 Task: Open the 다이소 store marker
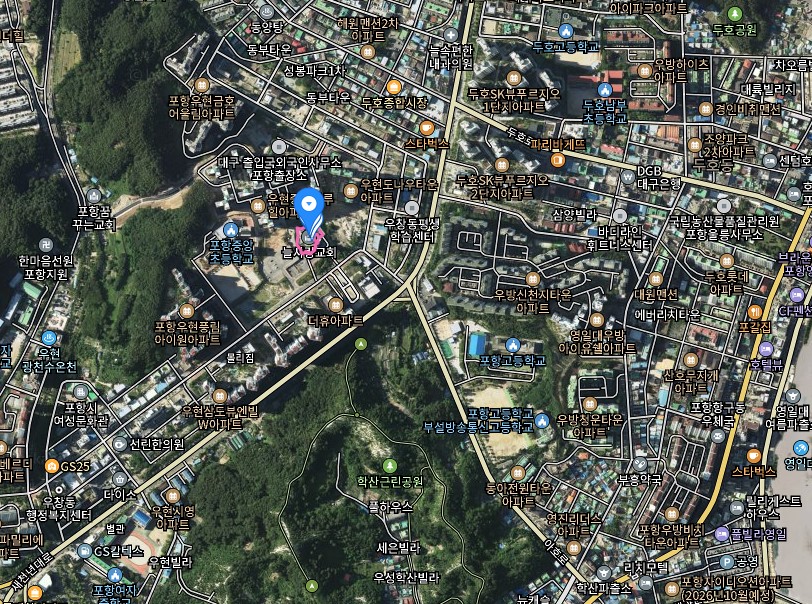coord(120,481)
